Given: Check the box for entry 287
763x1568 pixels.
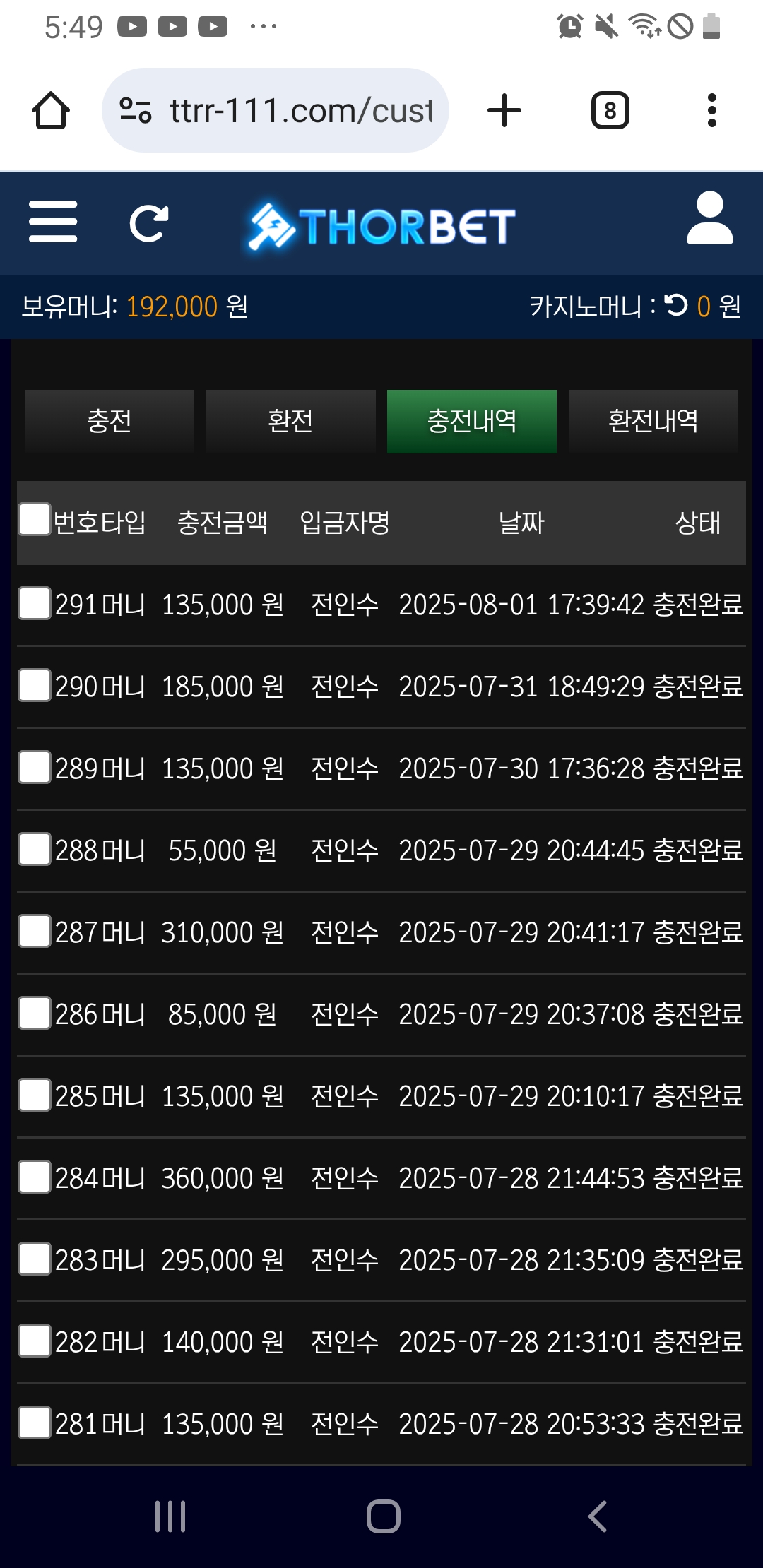Looking at the screenshot, I should pos(35,931).
